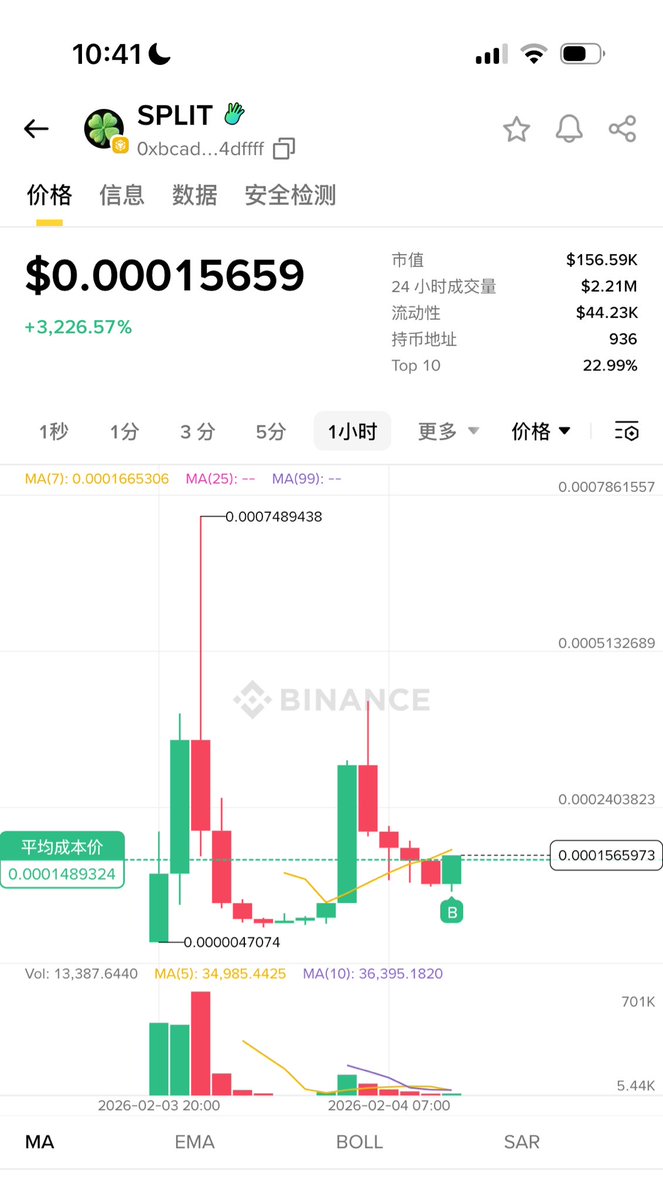Select the 1秒 chart interval
The width and height of the screenshot is (663, 1199).
(54, 432)
